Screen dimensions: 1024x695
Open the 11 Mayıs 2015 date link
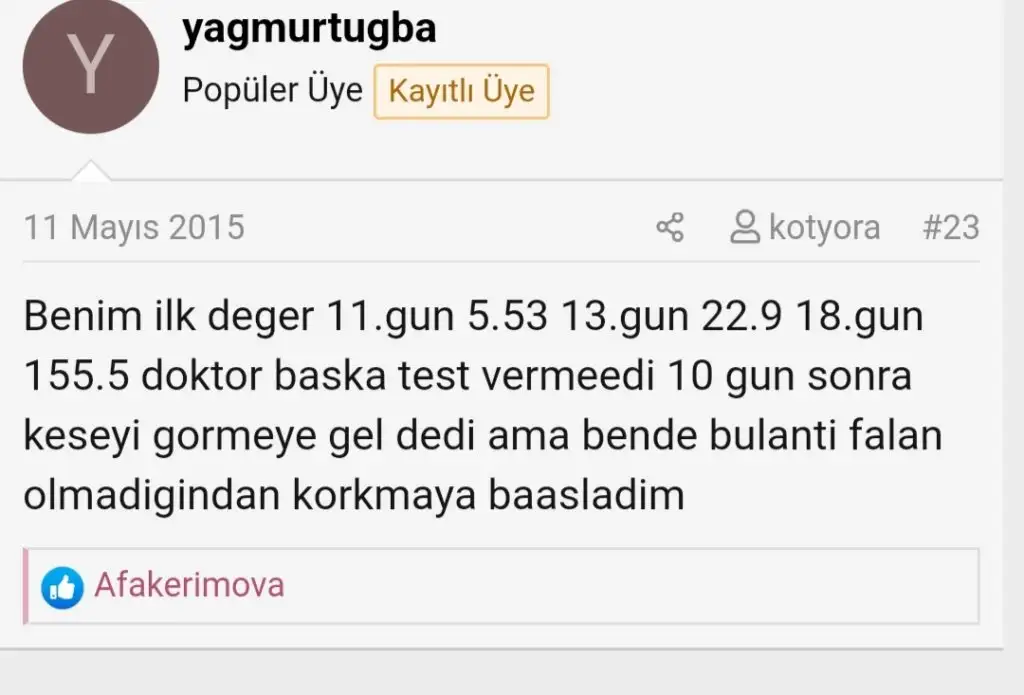pyautogui.click(x=134, y=228)
